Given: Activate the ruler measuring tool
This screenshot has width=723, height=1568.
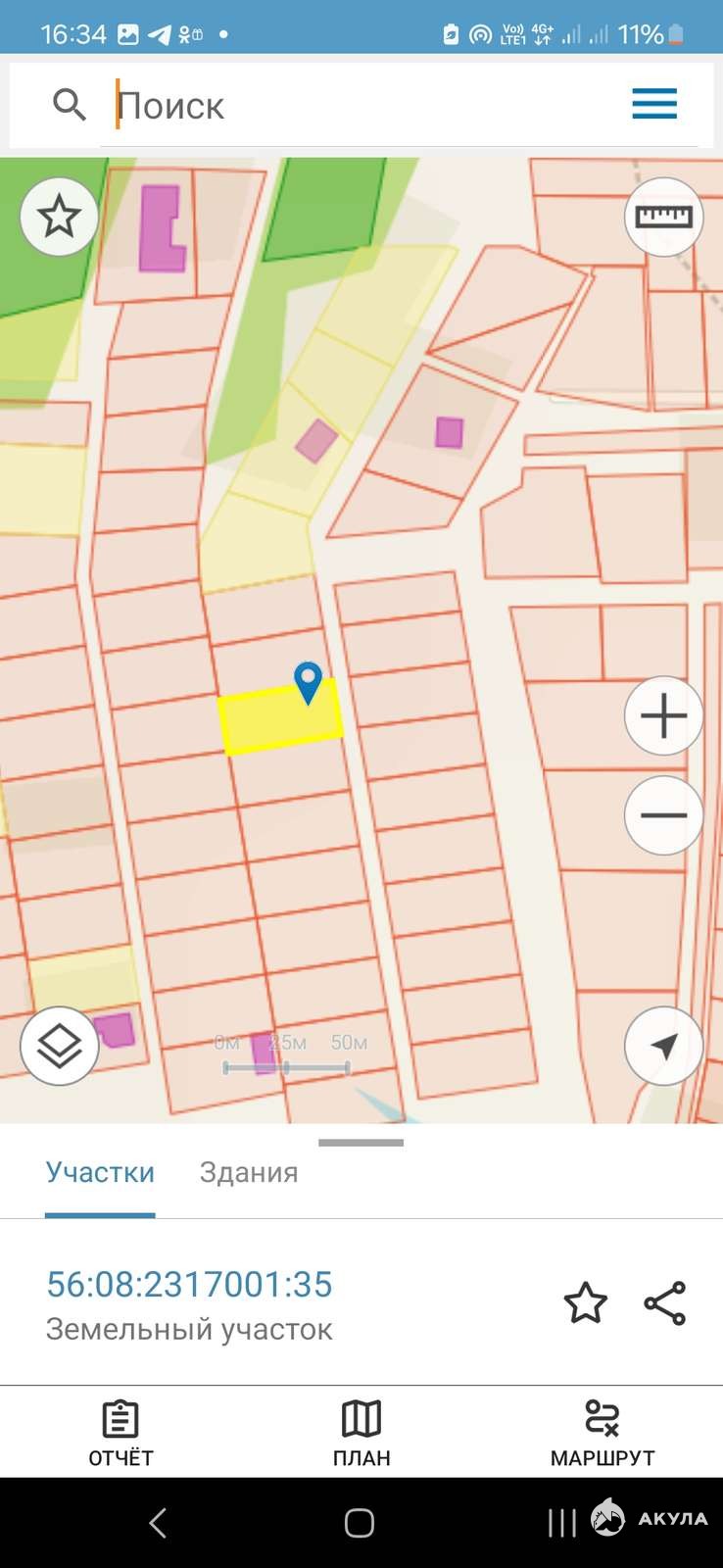Looking at the screenshot, I should click(663, 217).
